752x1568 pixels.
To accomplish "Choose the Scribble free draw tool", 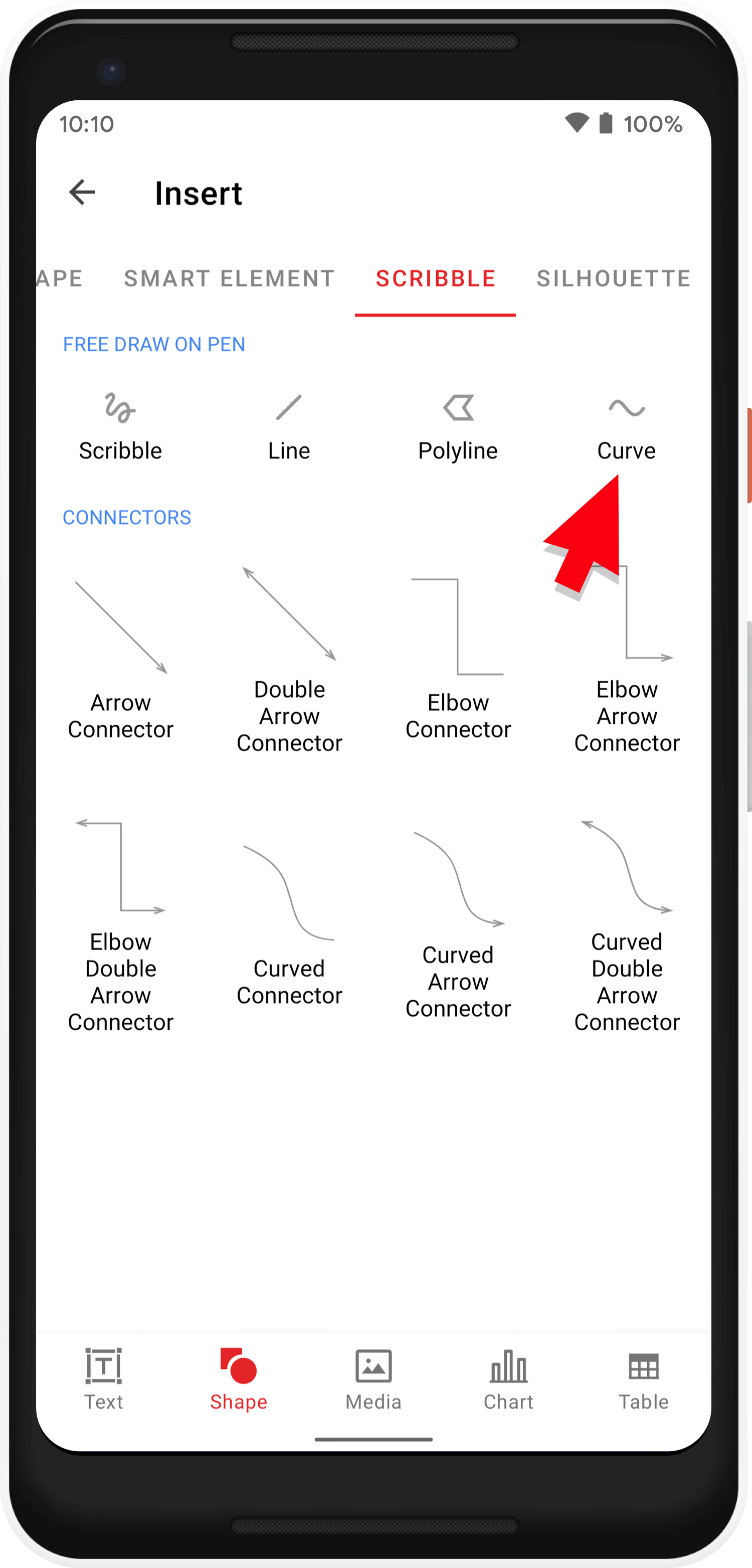I will click(x=120, y=426).
